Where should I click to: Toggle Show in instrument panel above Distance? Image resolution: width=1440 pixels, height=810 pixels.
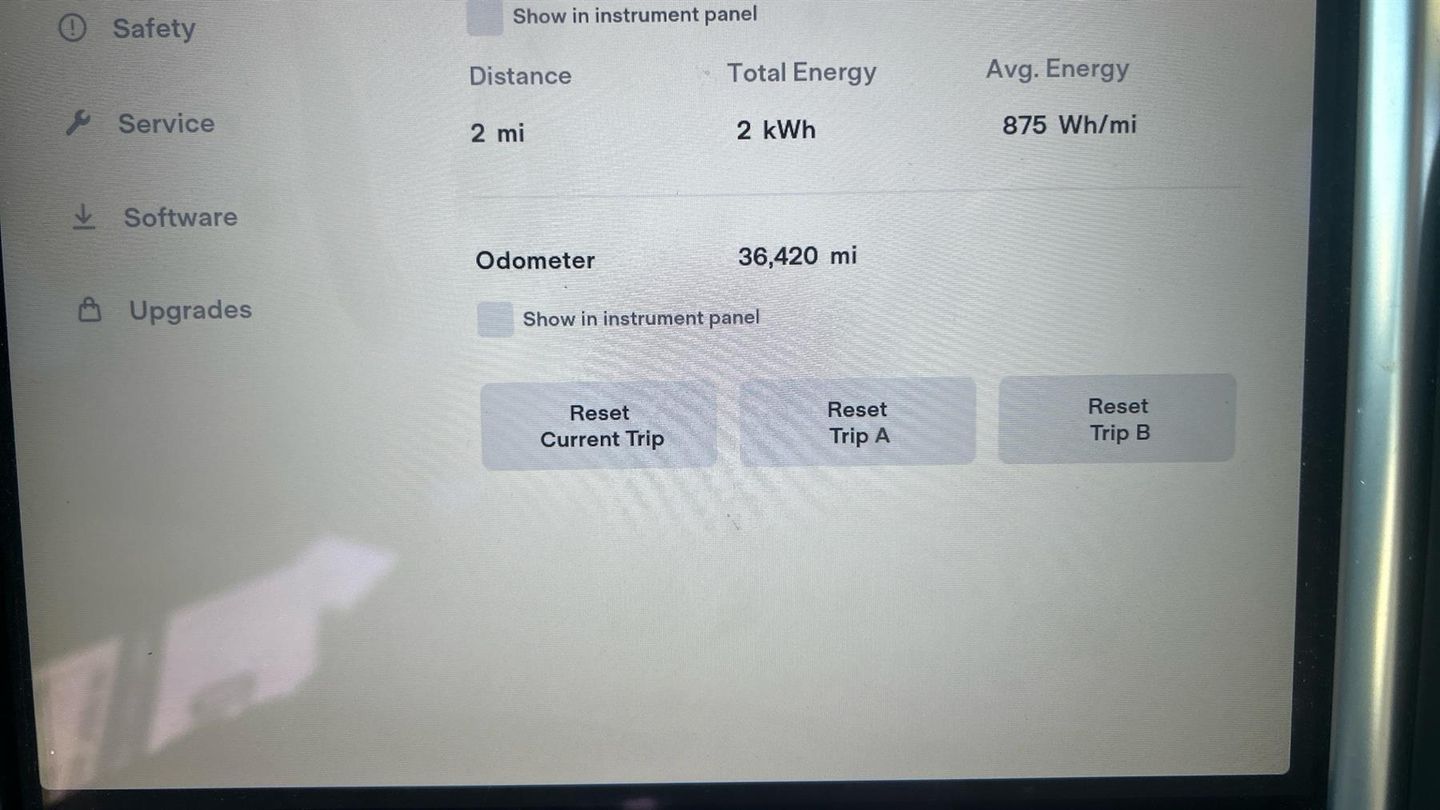(485, 17)
